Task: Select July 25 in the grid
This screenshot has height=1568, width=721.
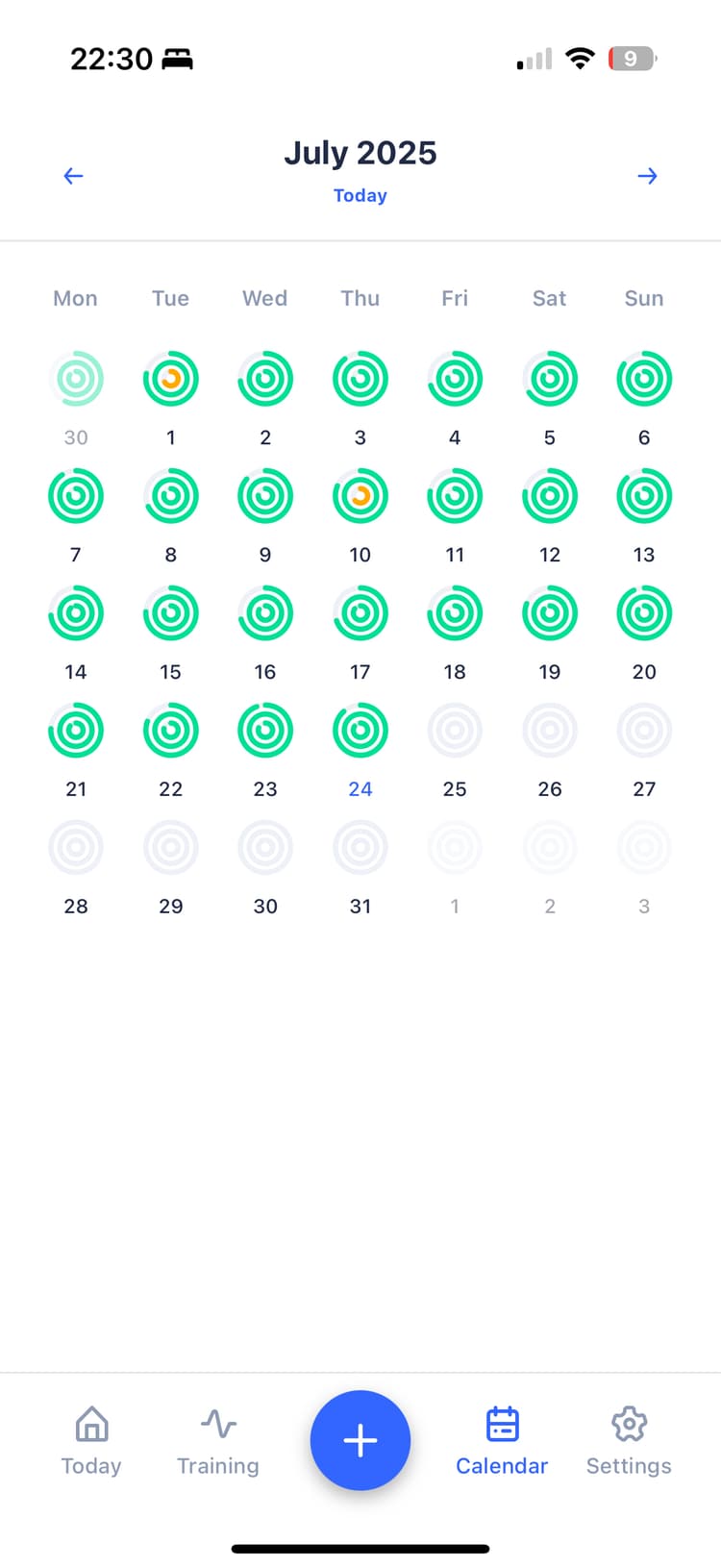Action: click(455, 732)
